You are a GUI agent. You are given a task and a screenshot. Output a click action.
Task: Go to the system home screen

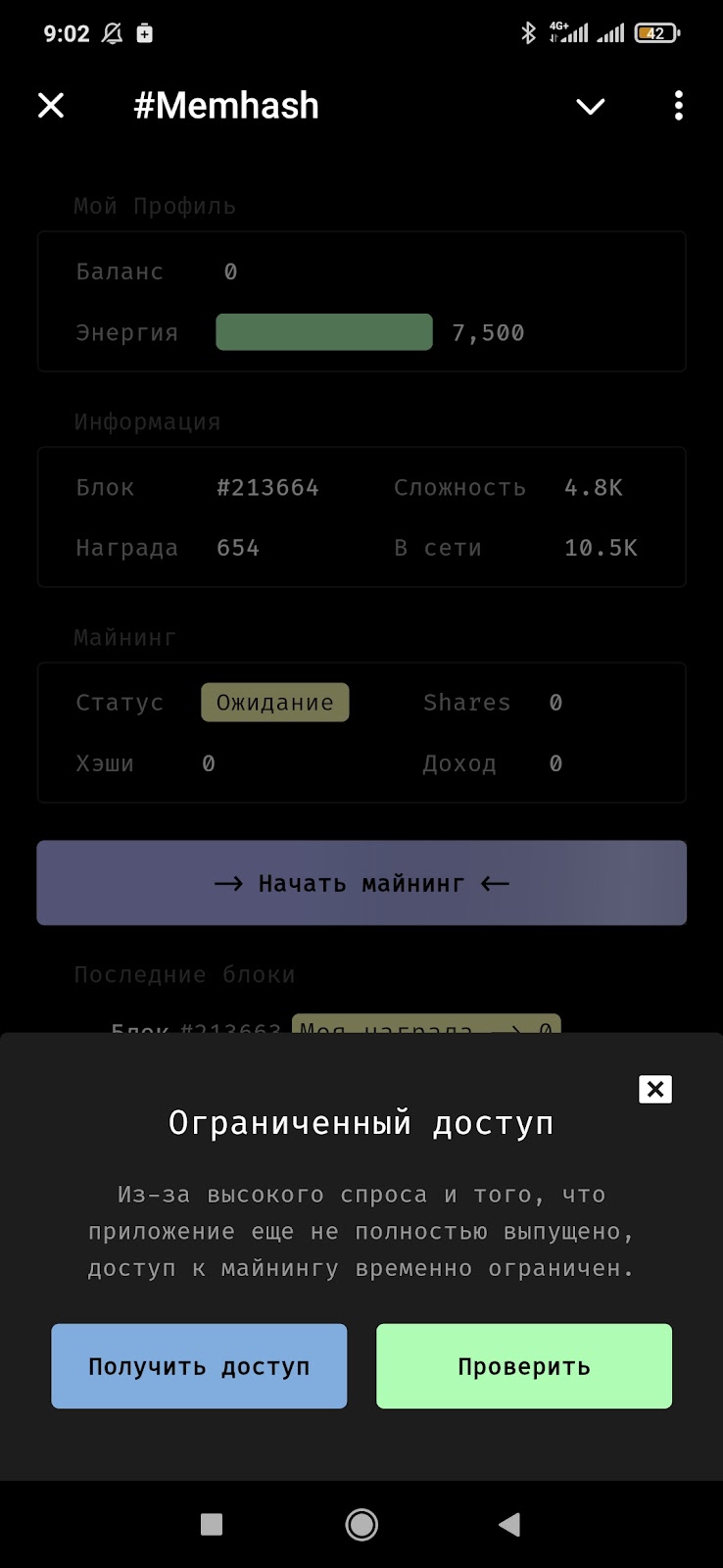pos(361,1524)
